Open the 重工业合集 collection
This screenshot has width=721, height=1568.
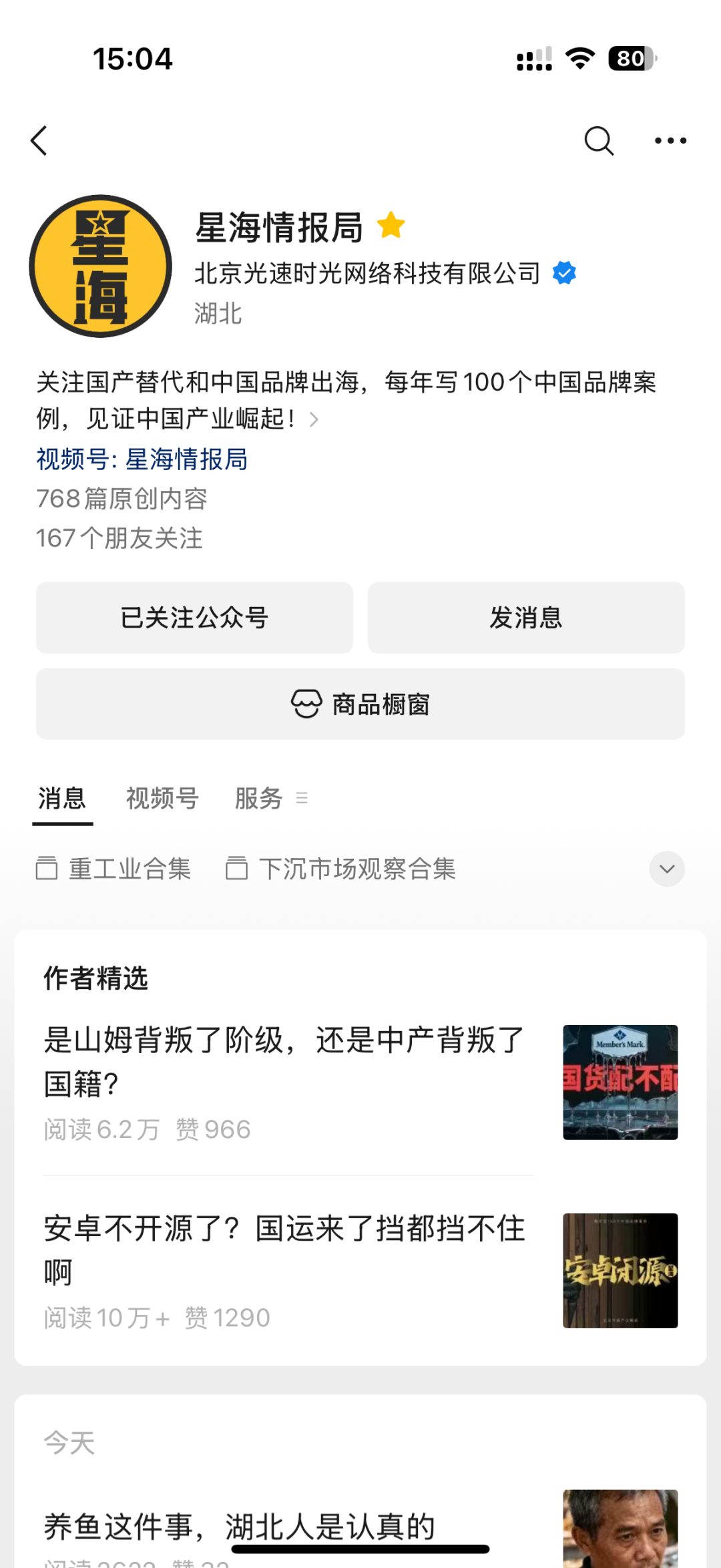(114, 869)
